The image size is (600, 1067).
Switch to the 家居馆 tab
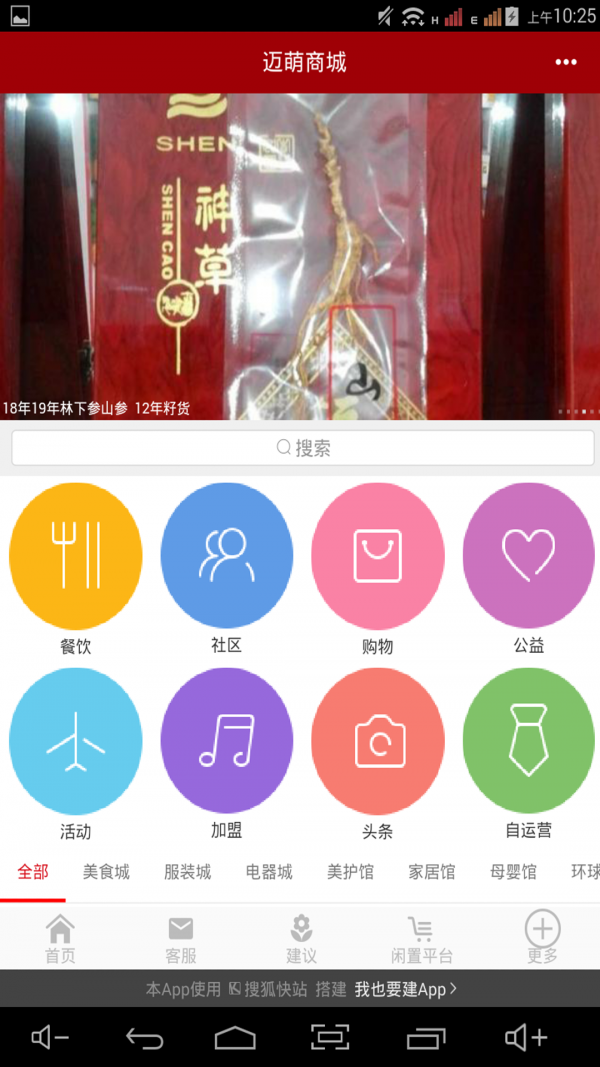pyautogui.click(x=432, y=872)
